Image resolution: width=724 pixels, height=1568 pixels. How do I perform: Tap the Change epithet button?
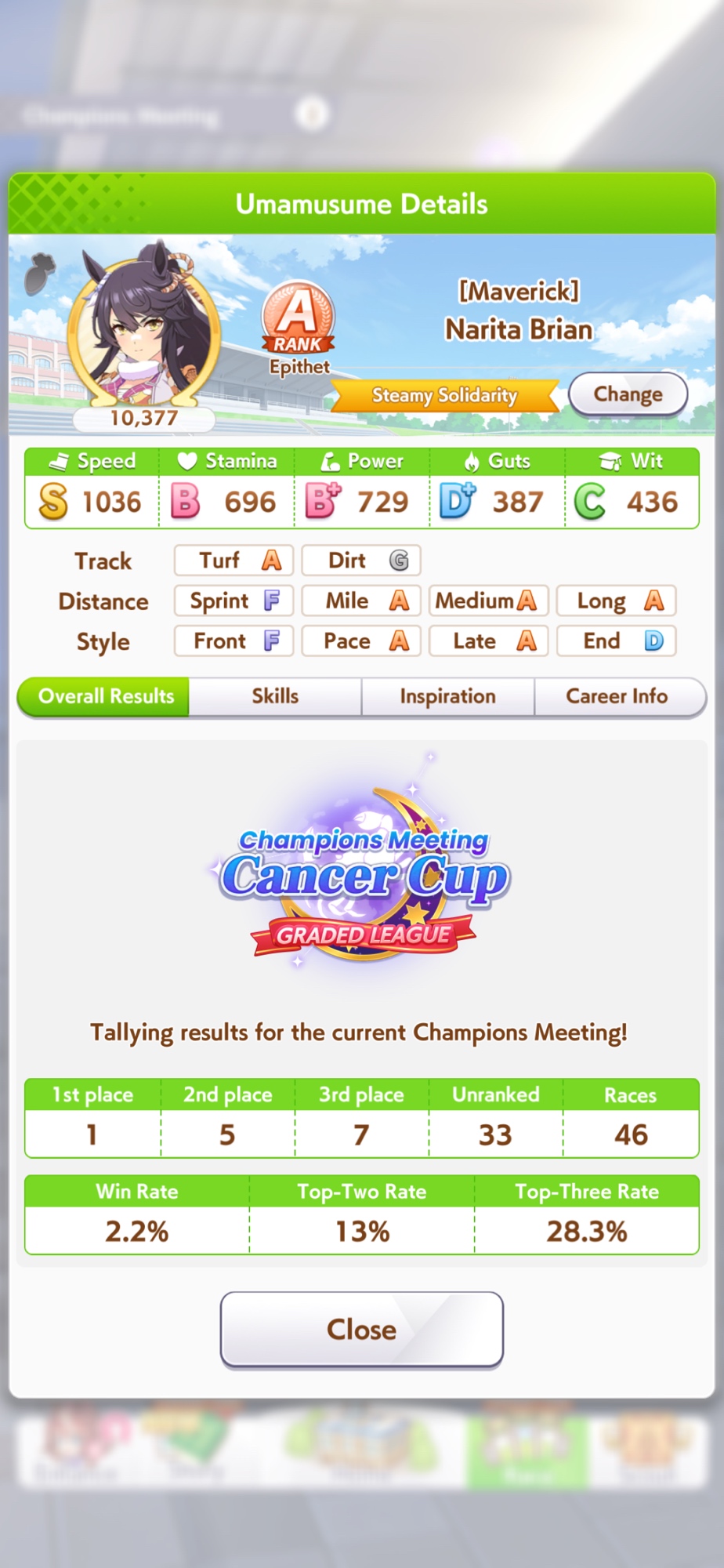coord(628,394)
